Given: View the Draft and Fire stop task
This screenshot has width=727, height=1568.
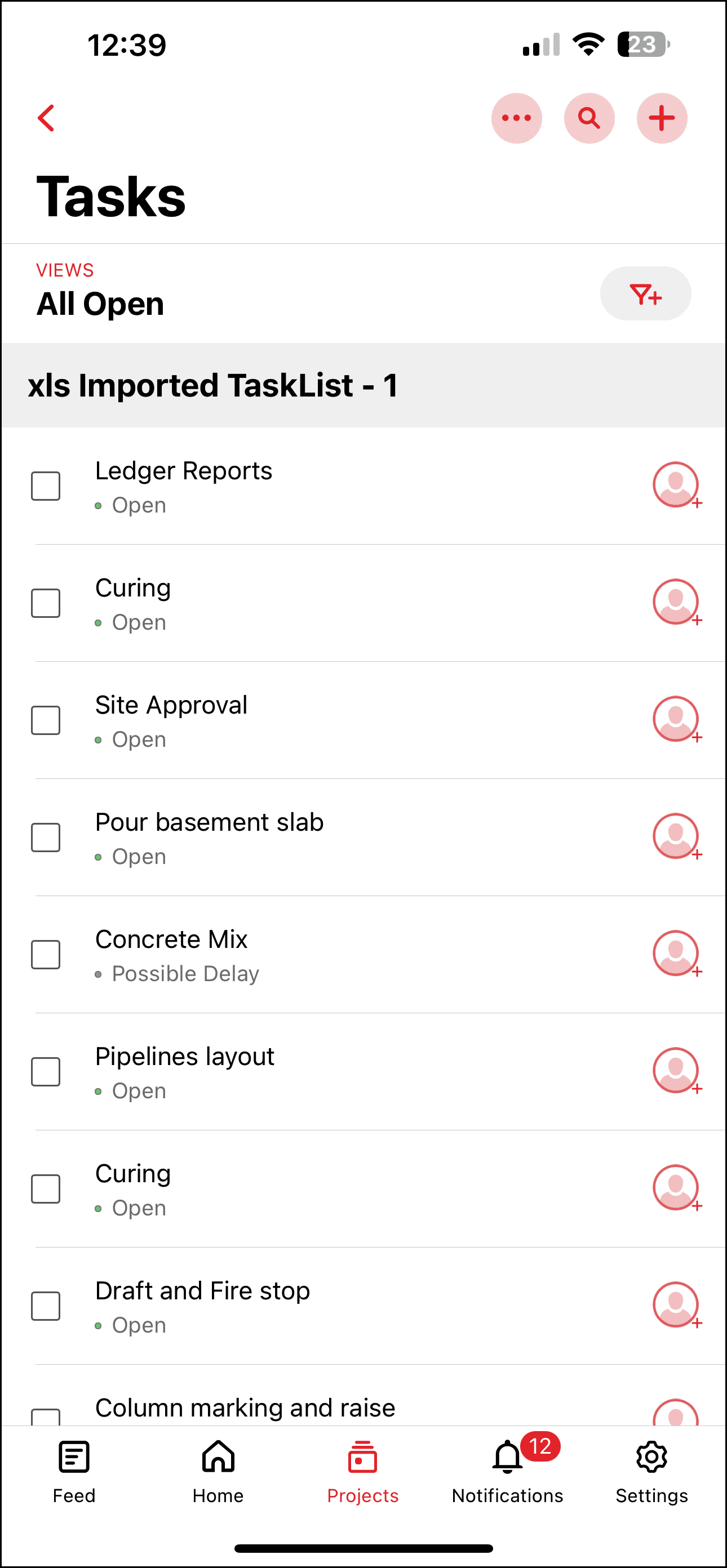Looking at the screenshot, I should pos(202,1291).
